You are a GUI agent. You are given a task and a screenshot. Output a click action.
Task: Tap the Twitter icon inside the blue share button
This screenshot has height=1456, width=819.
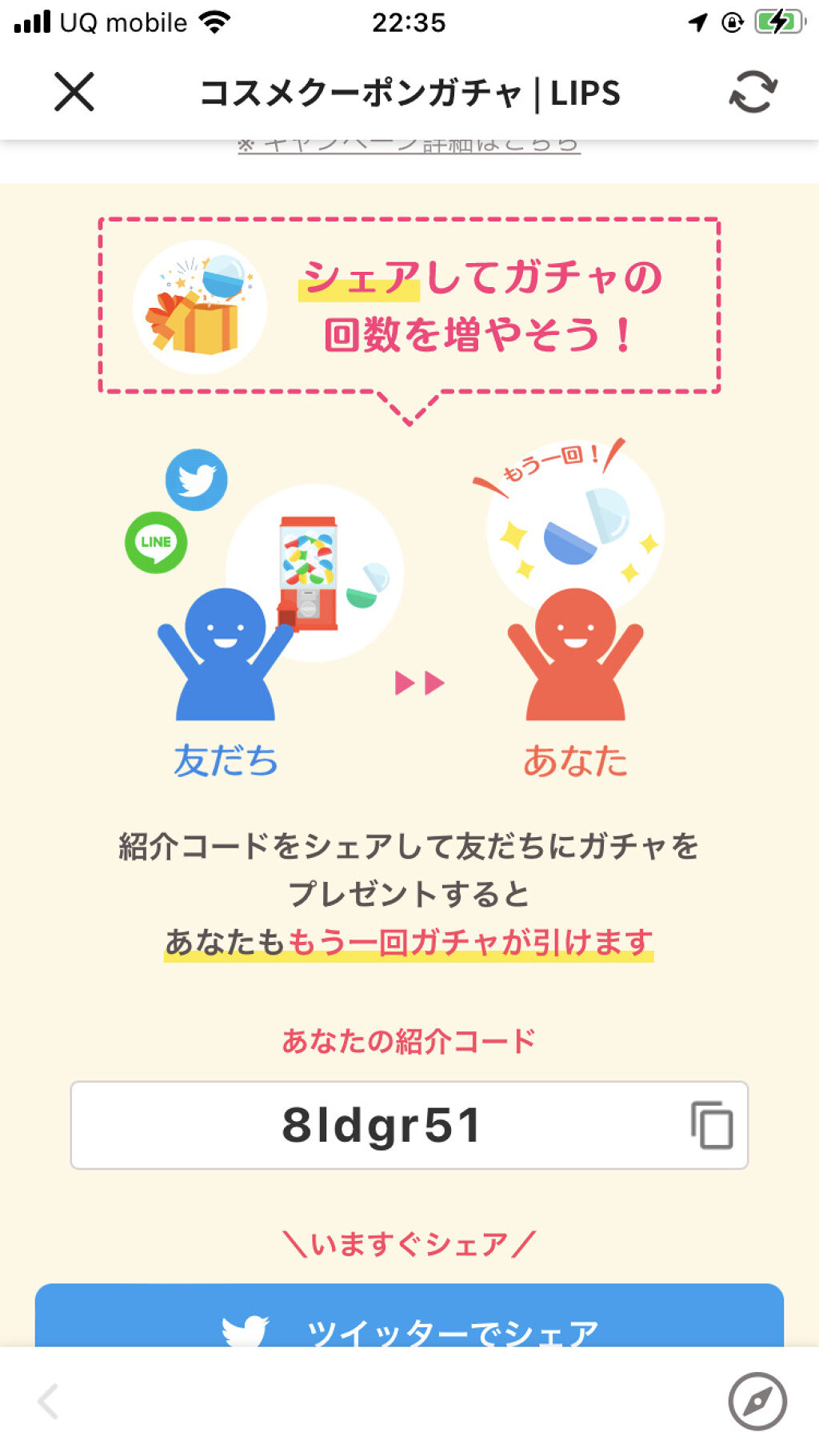(x=248, y=1328)
